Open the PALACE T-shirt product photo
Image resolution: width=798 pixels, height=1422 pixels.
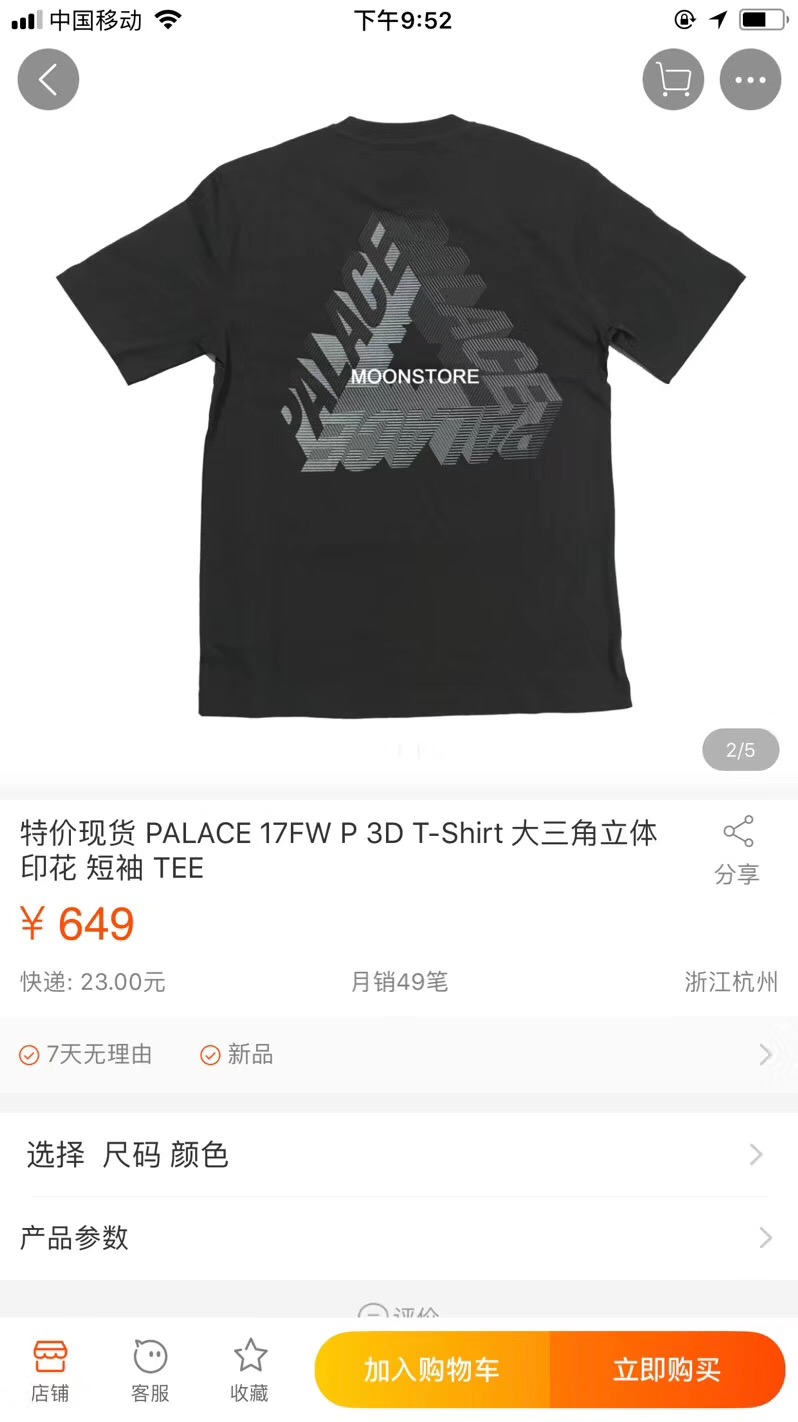point(400,420)
